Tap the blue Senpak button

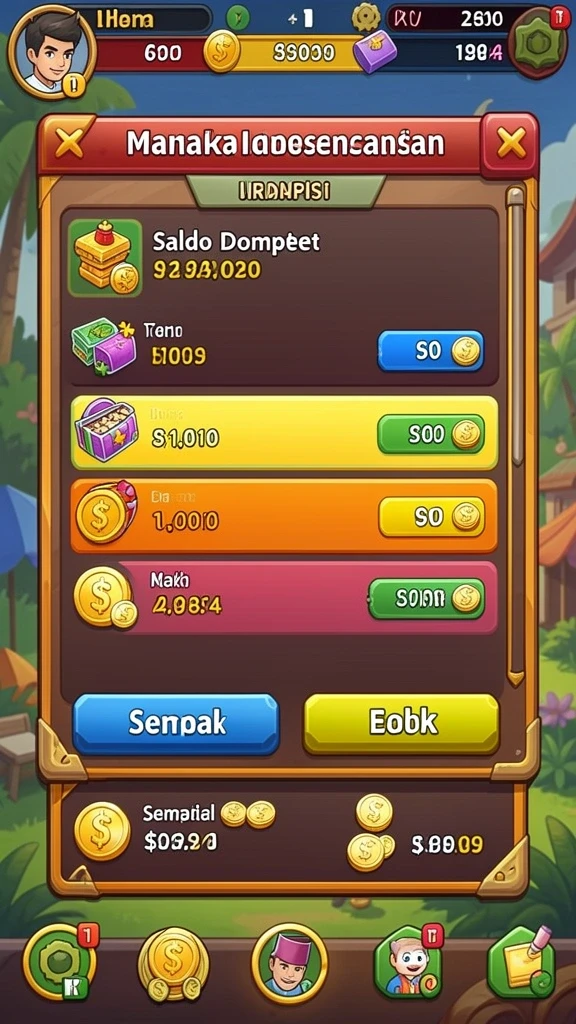click(x=176, y=724)
